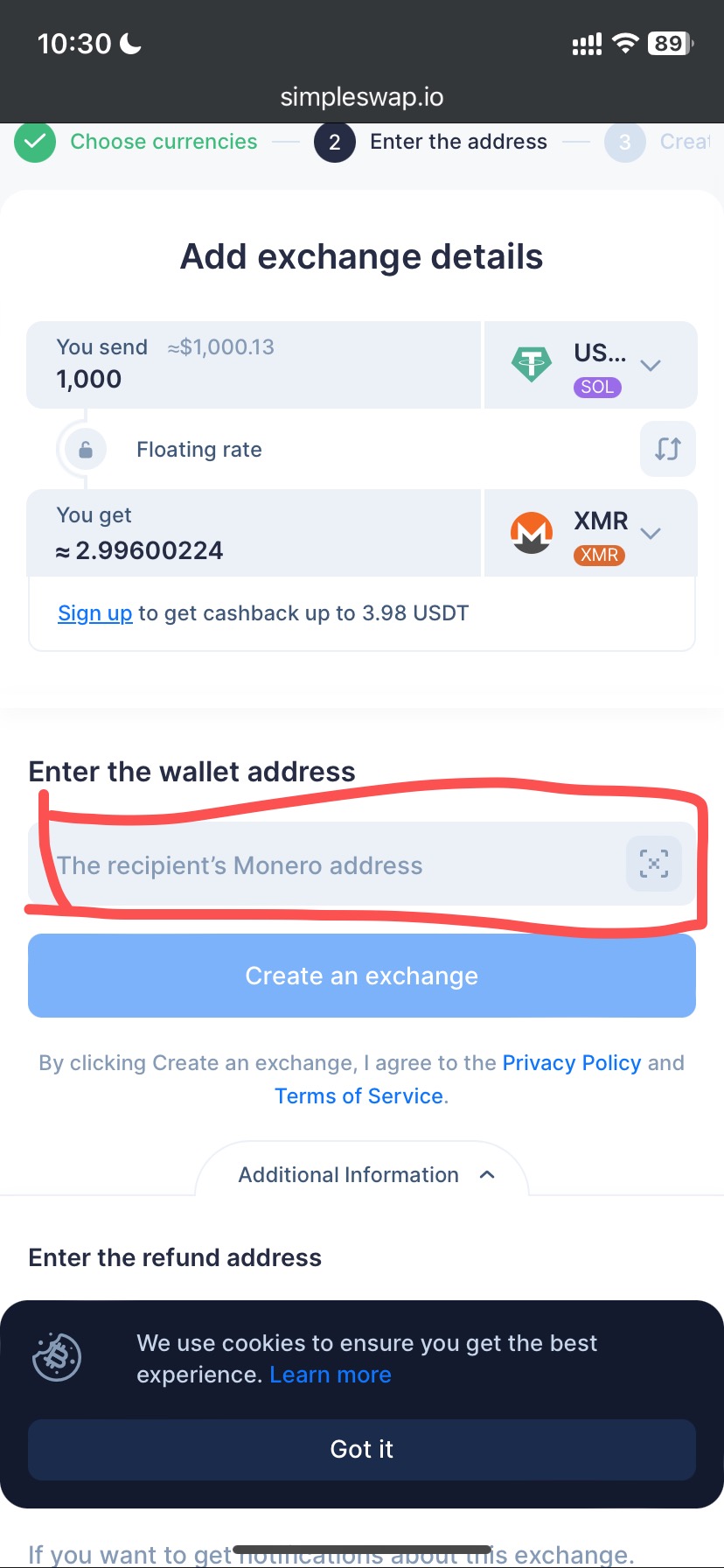Tap Create an exchange
724x1568 pixels.
click(362, 976)
